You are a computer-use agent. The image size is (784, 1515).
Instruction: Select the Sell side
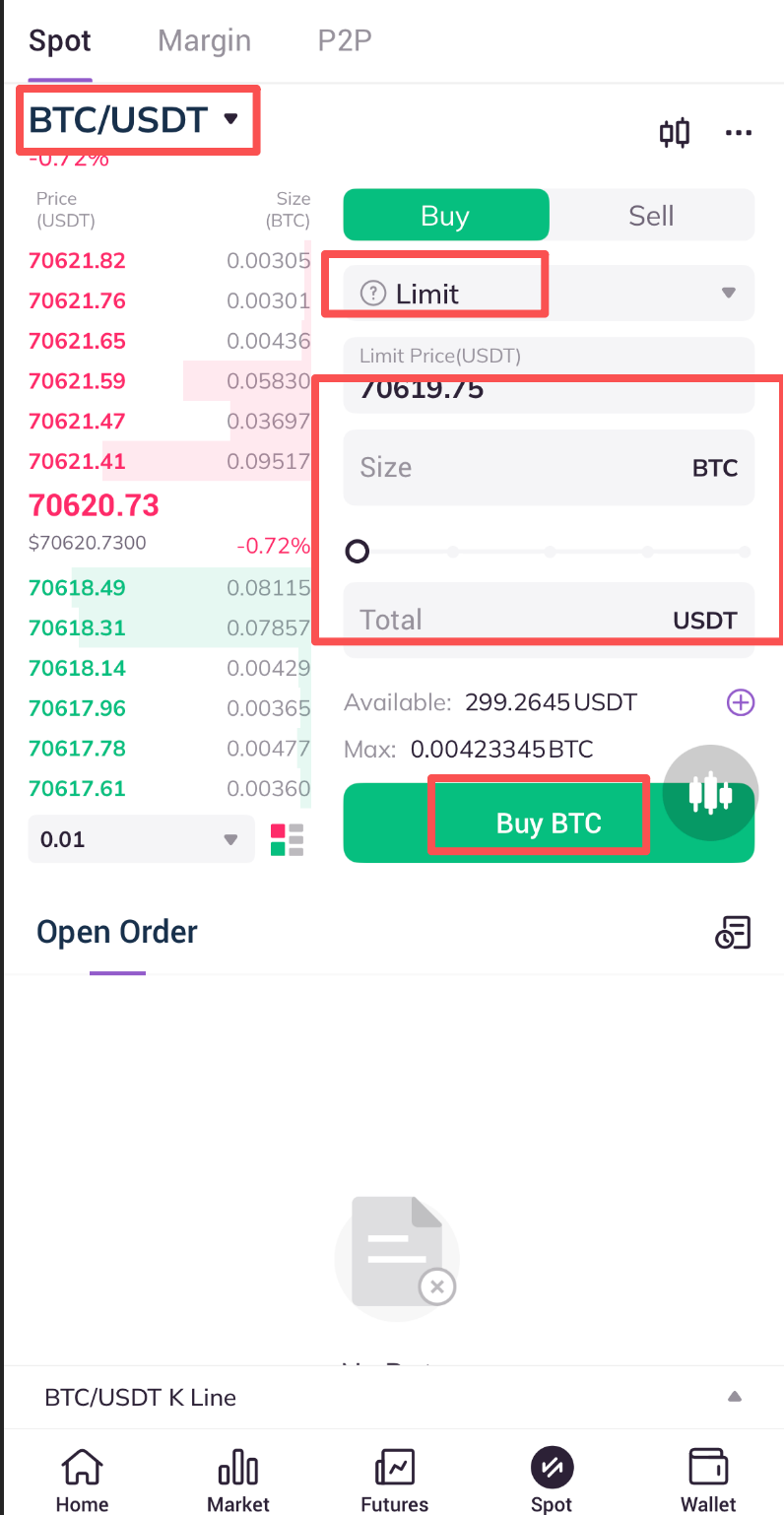tap(651, 216)
